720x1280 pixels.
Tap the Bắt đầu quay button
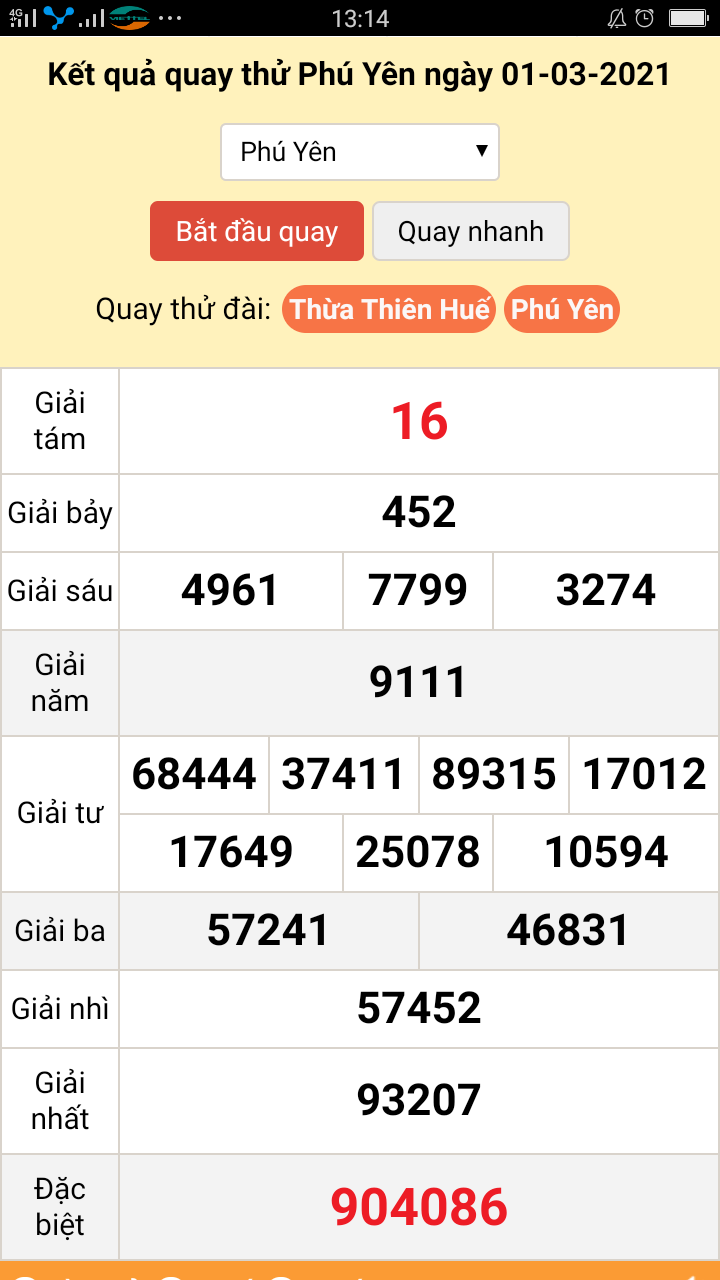click(257, 231)
